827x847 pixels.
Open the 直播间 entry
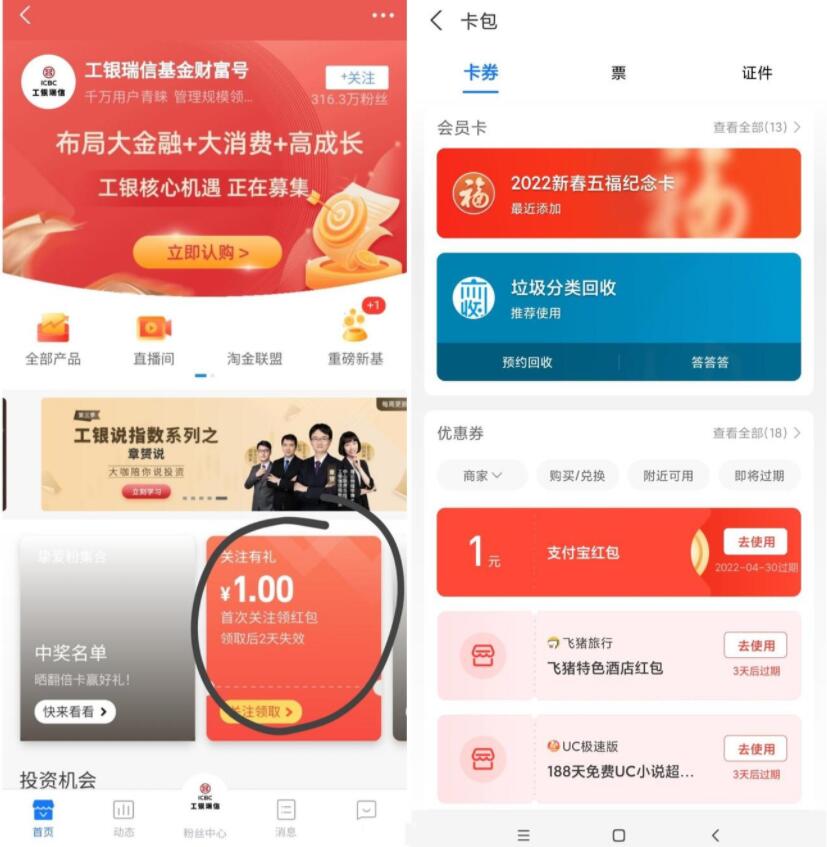[x=154, y=340]
